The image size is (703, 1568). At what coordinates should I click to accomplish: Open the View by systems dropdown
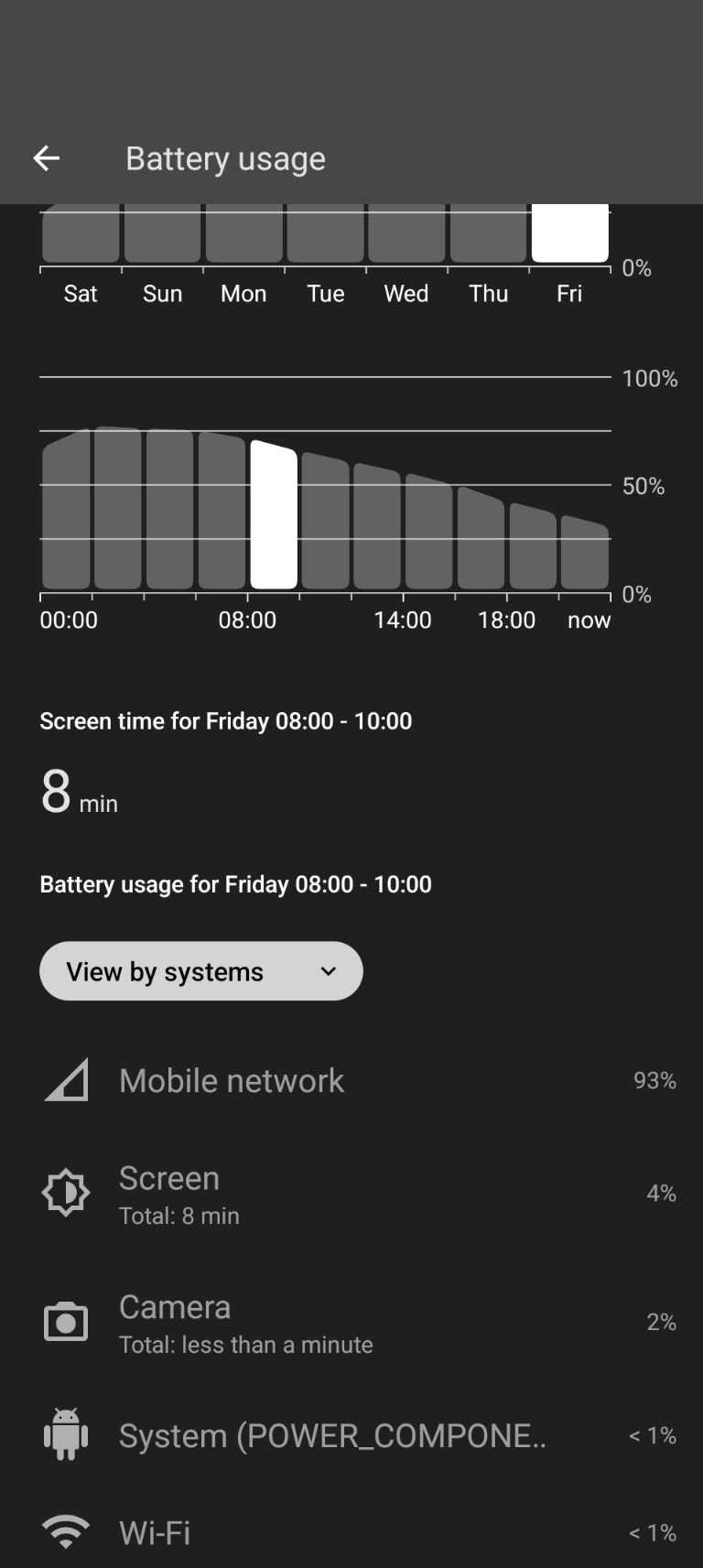pyautogui.click(x=201, y=971)
